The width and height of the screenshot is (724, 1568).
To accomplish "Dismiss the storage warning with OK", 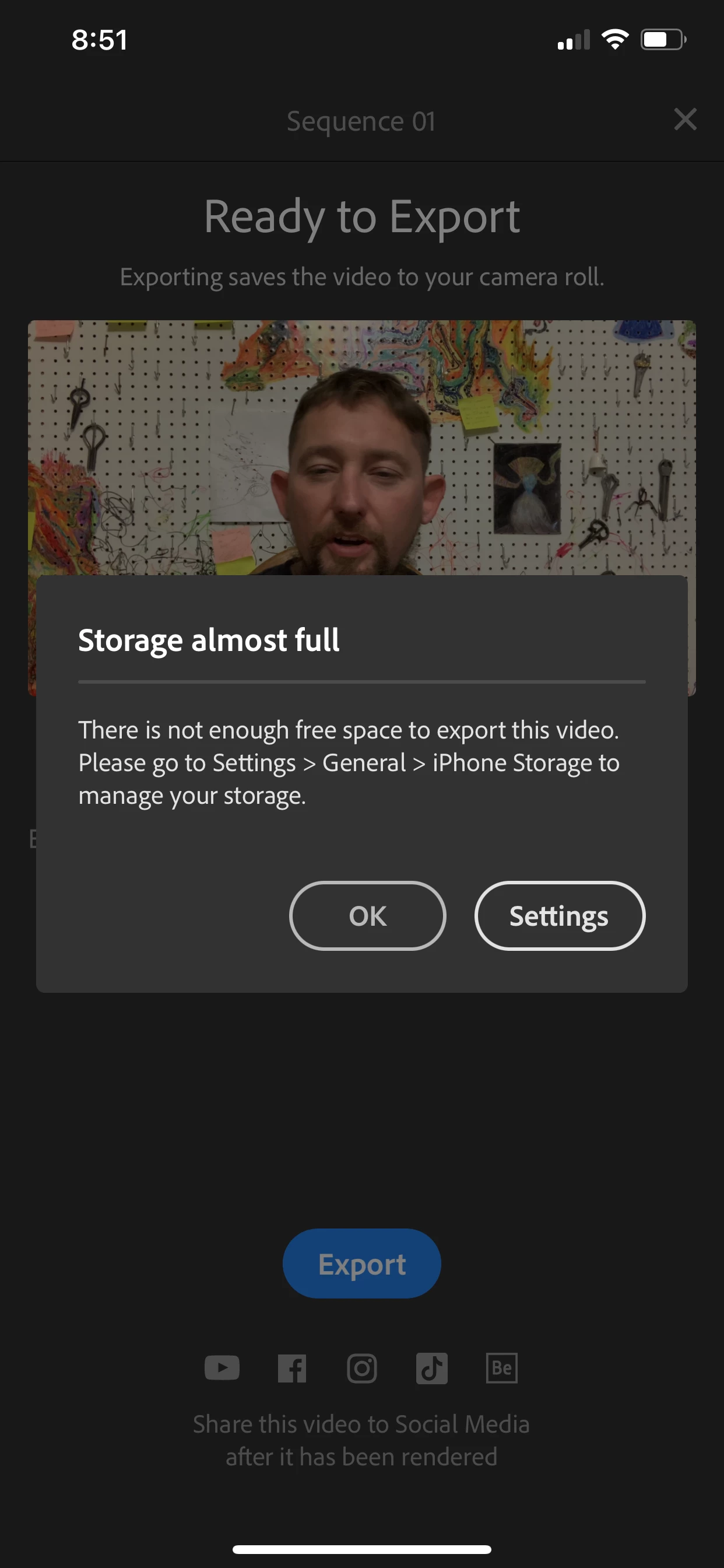I will pos(367,915).
